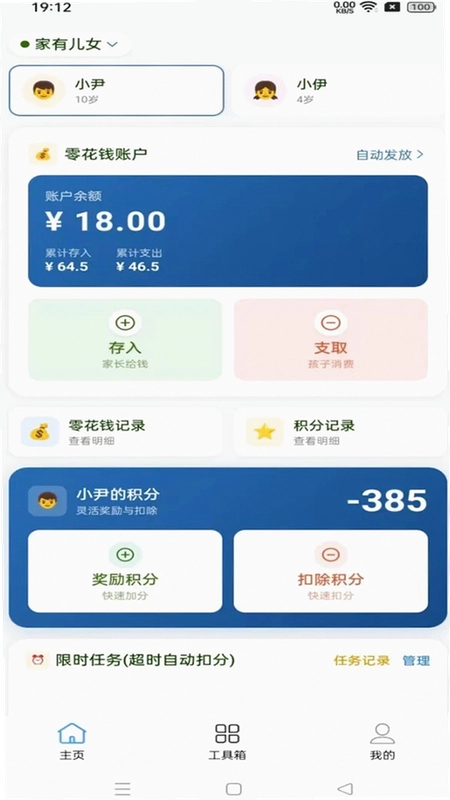Open 零花钱记录 details
The height and width of the screenshot is (800, 450).
point(116,432)
